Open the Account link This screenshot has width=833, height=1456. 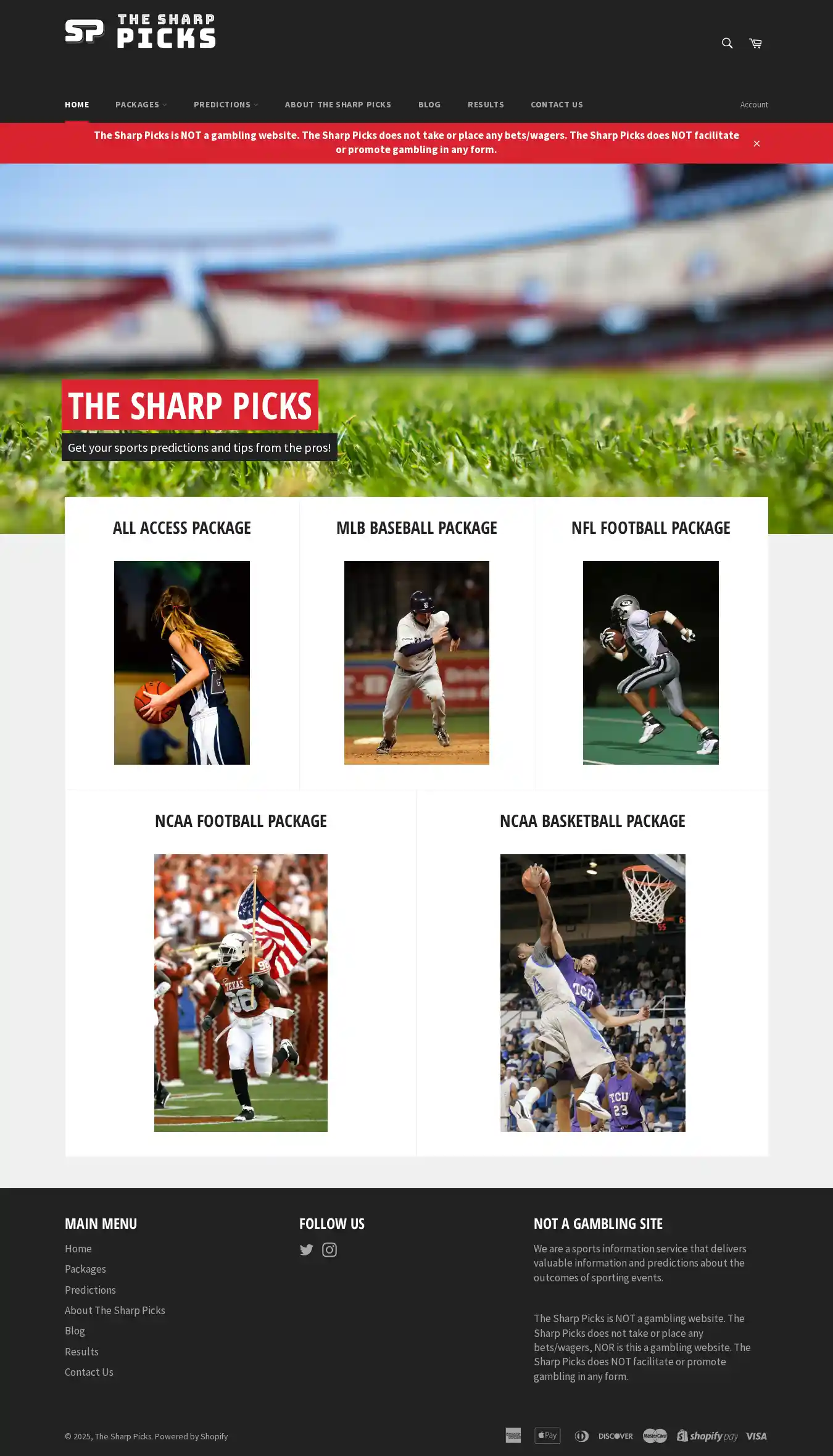[753, 104]
